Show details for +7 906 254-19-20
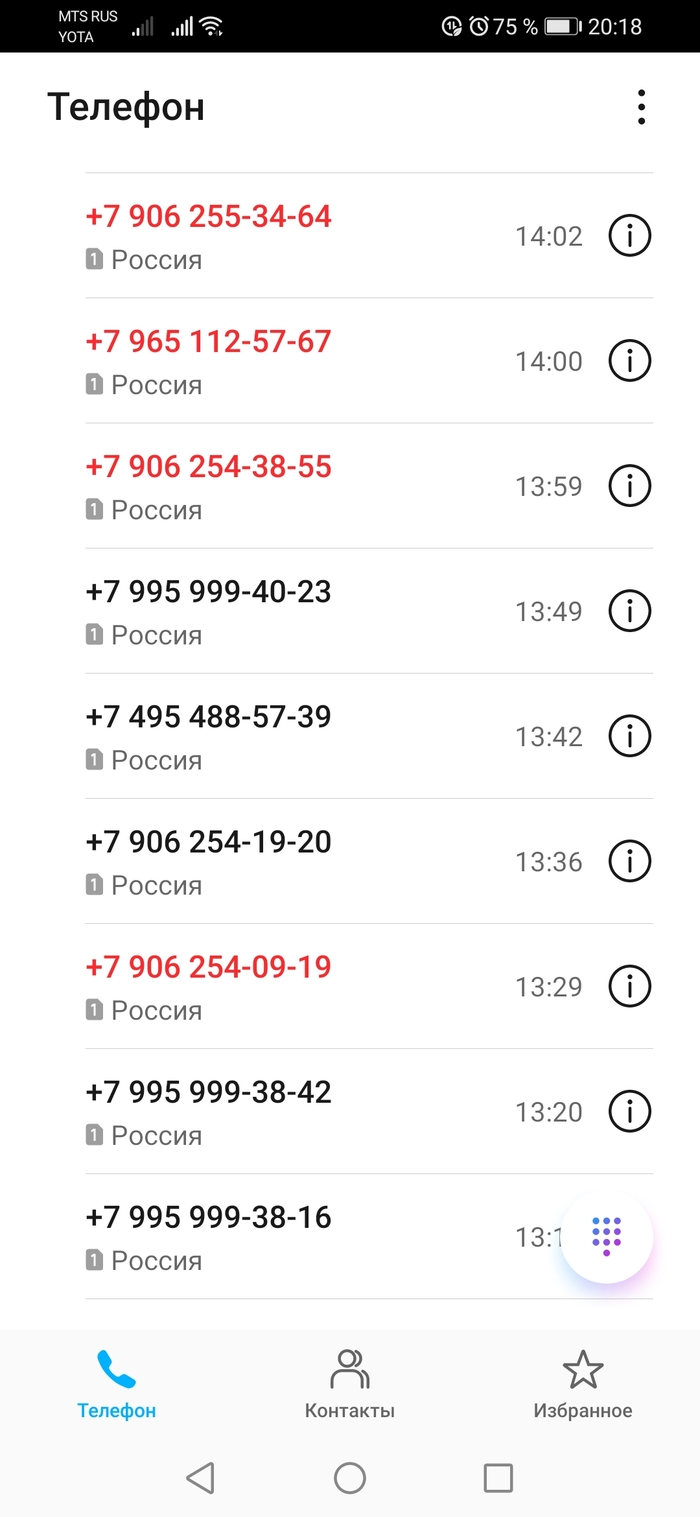The height and width of the screenshot is (1517, 700). pyautogui.click(x=630, y=861)
